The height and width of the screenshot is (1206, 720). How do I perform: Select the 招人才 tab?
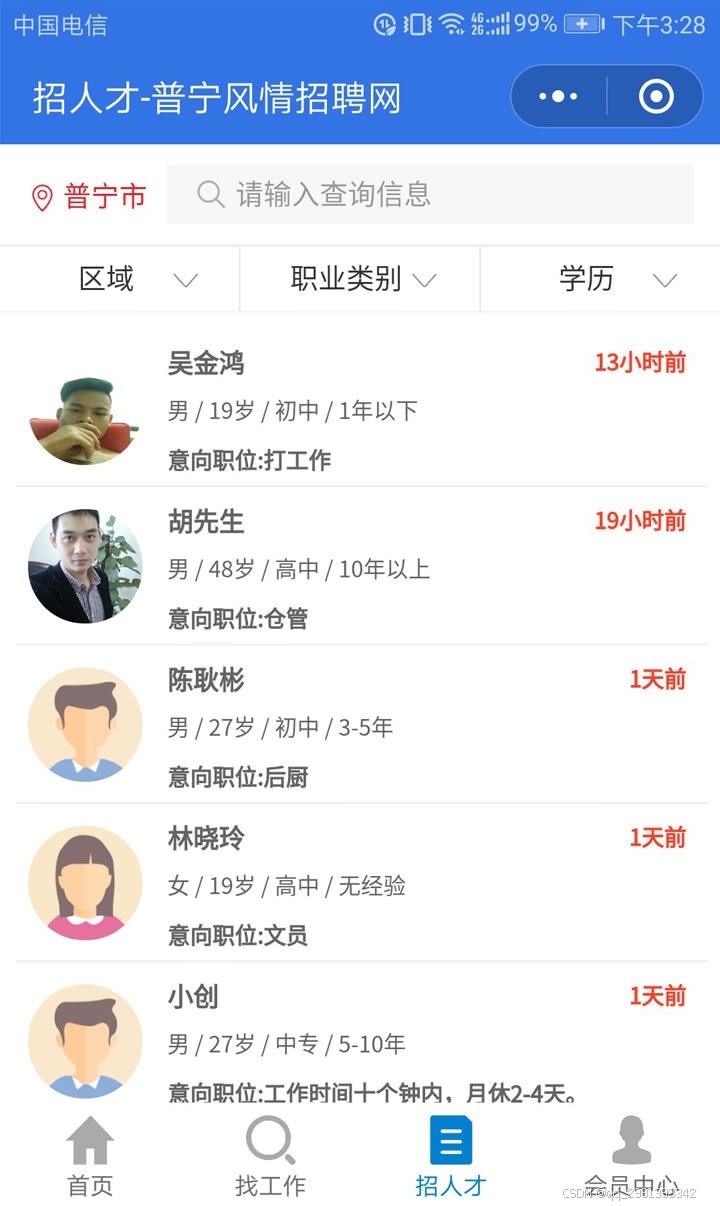450,1157
